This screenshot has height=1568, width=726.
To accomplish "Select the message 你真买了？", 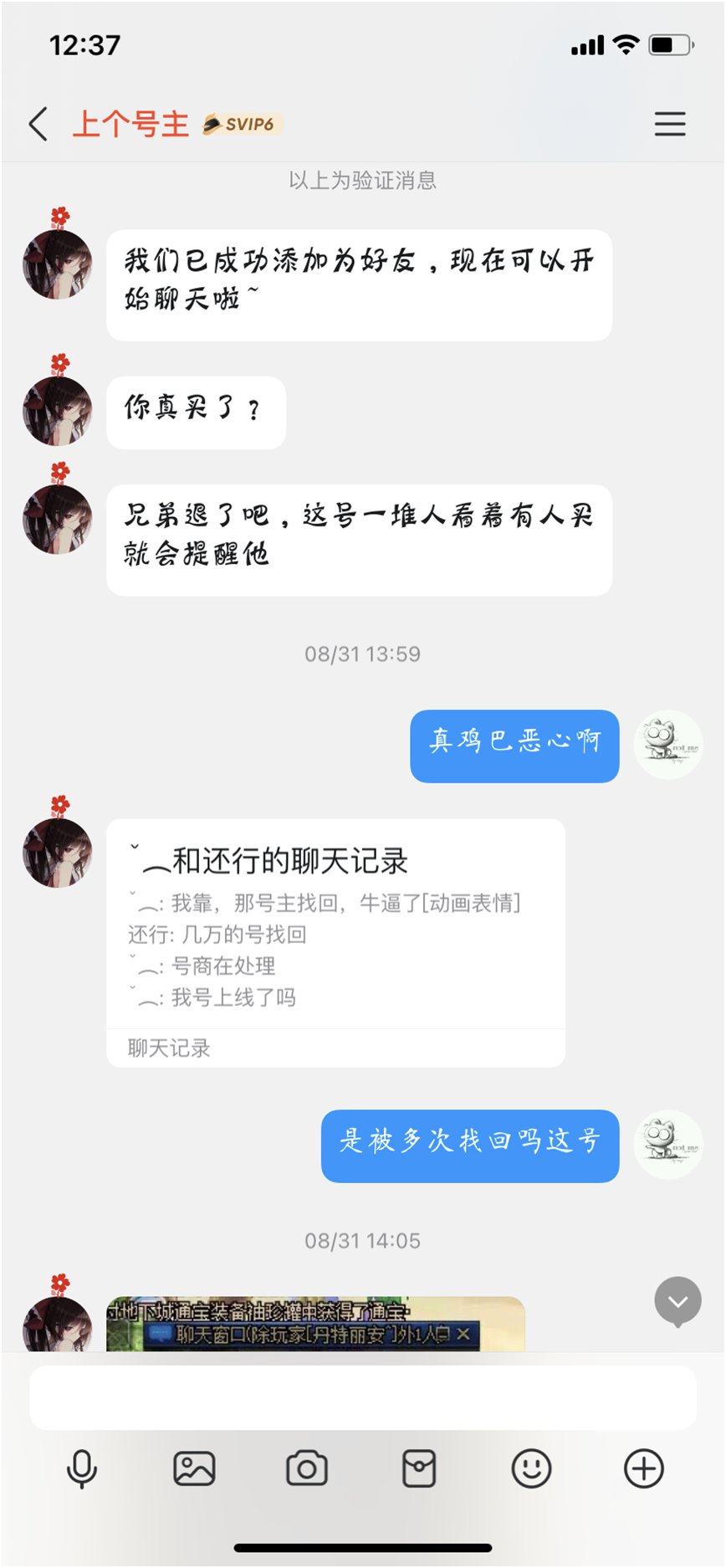I will coord(196,412).
